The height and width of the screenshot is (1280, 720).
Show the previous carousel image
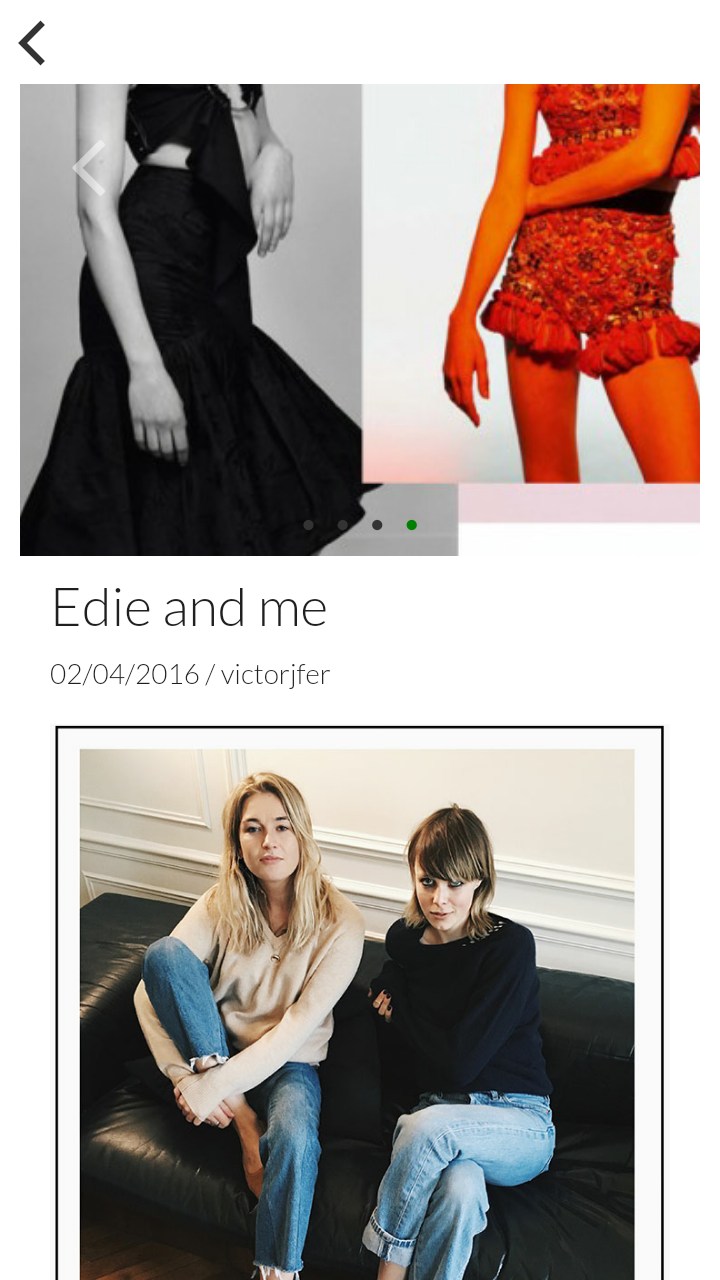[x=90, y=168]
